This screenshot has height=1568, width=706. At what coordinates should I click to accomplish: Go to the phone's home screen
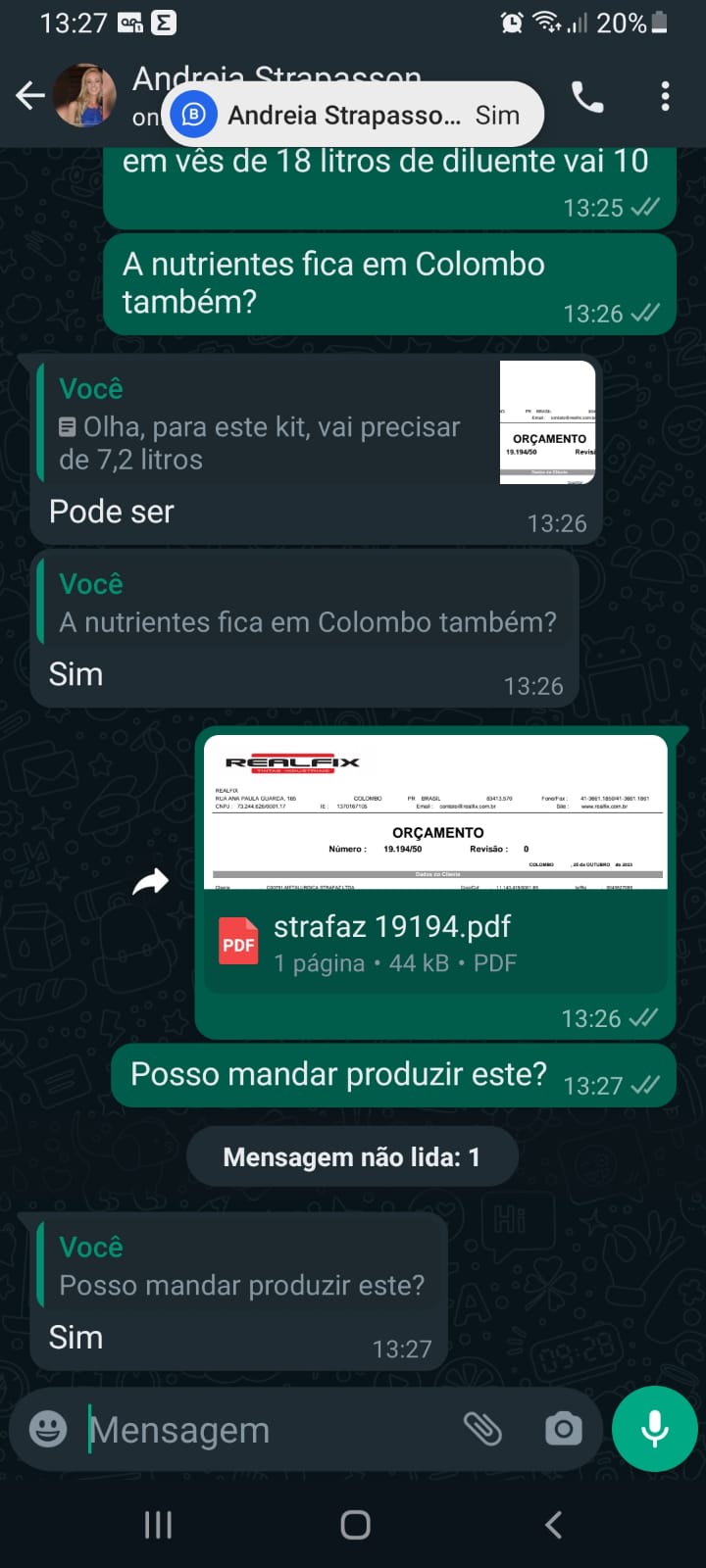coord(355,1524)
